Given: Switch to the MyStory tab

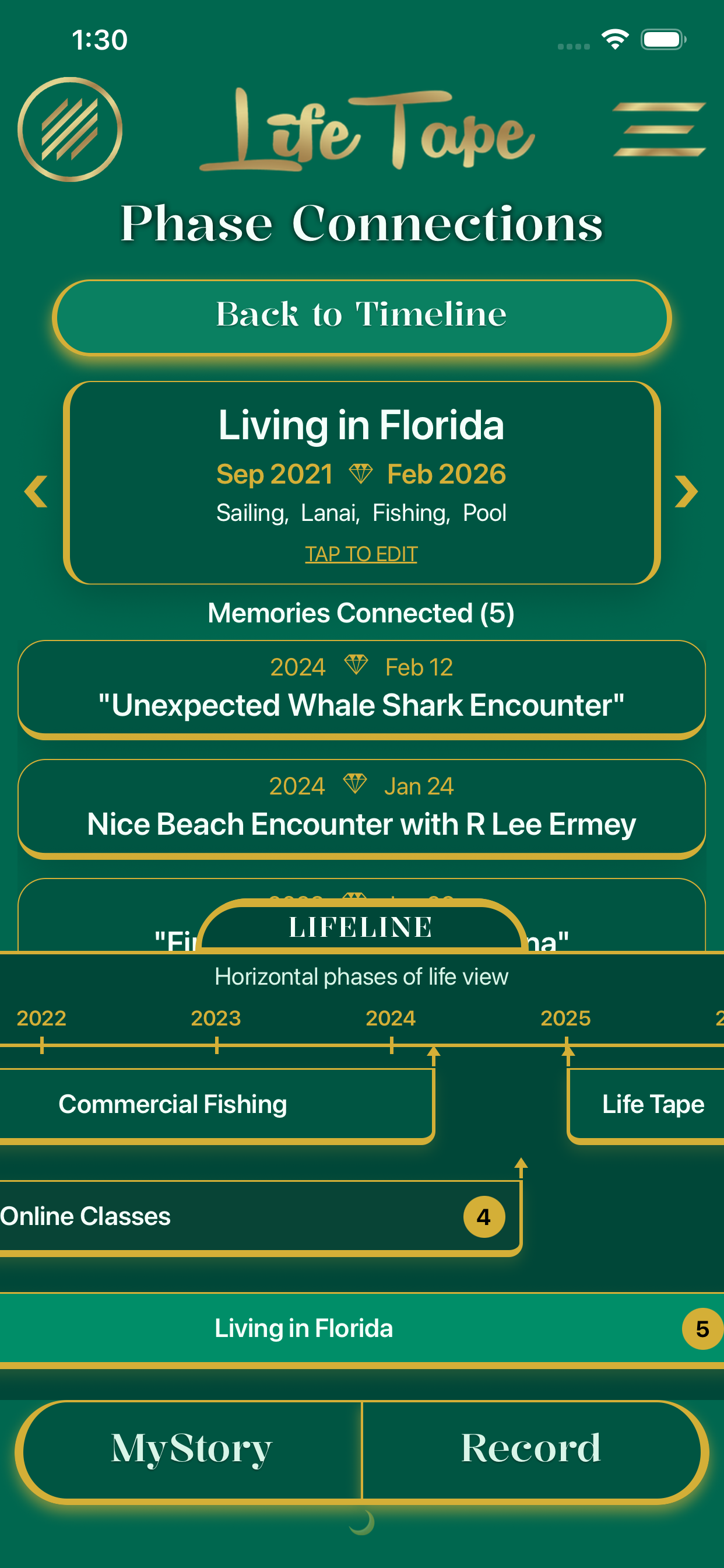Looking at the screenshot, I should pos(191,1447).
